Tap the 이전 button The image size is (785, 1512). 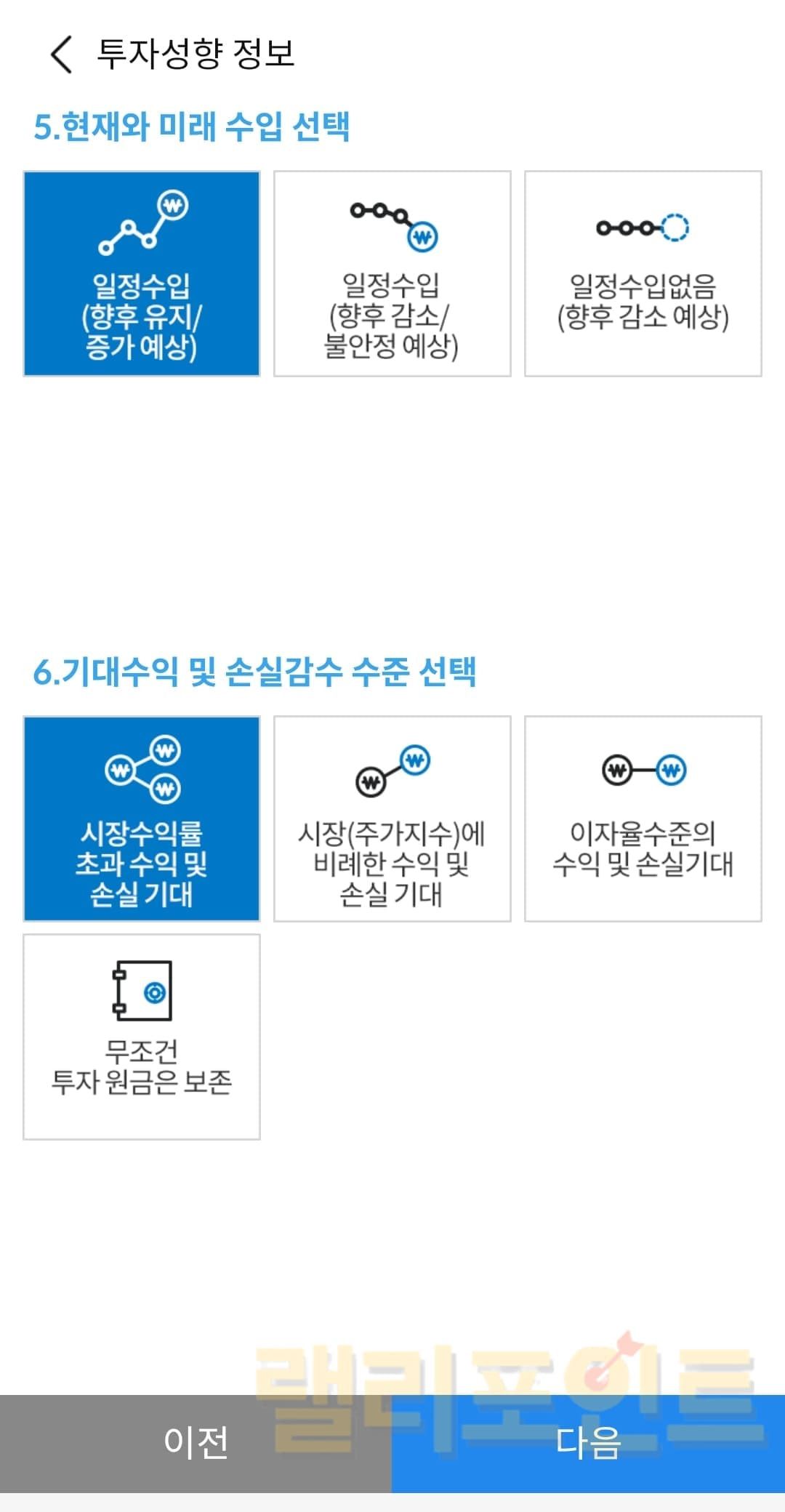click(196, 1444)
